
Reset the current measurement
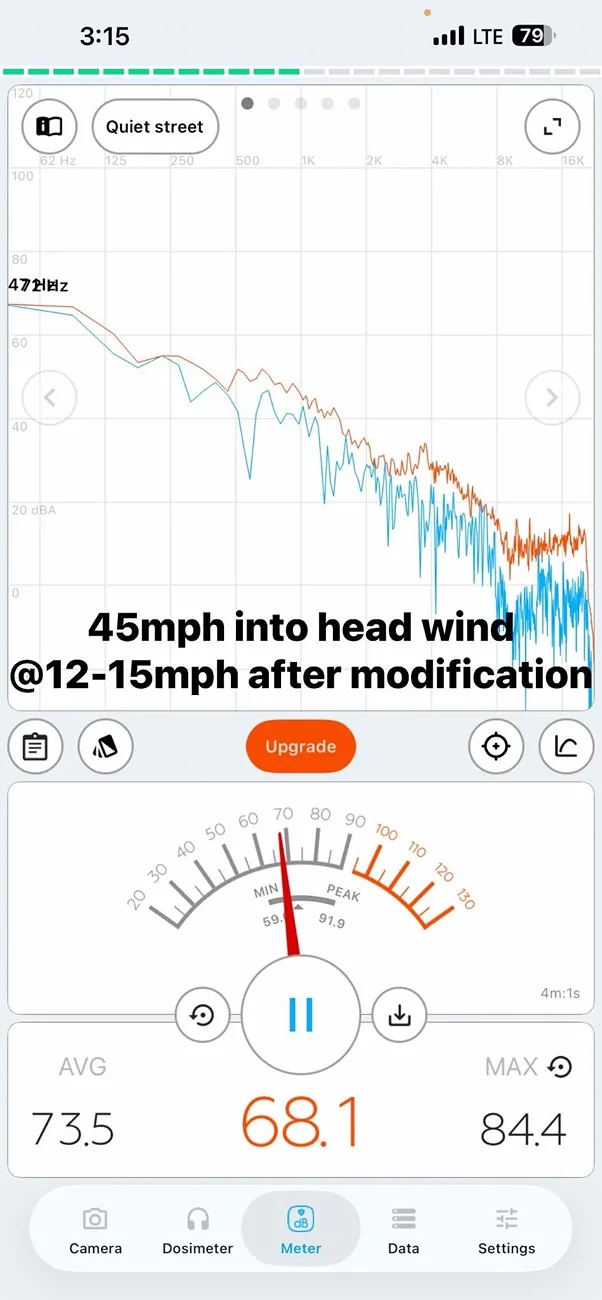pos(202,1016)
